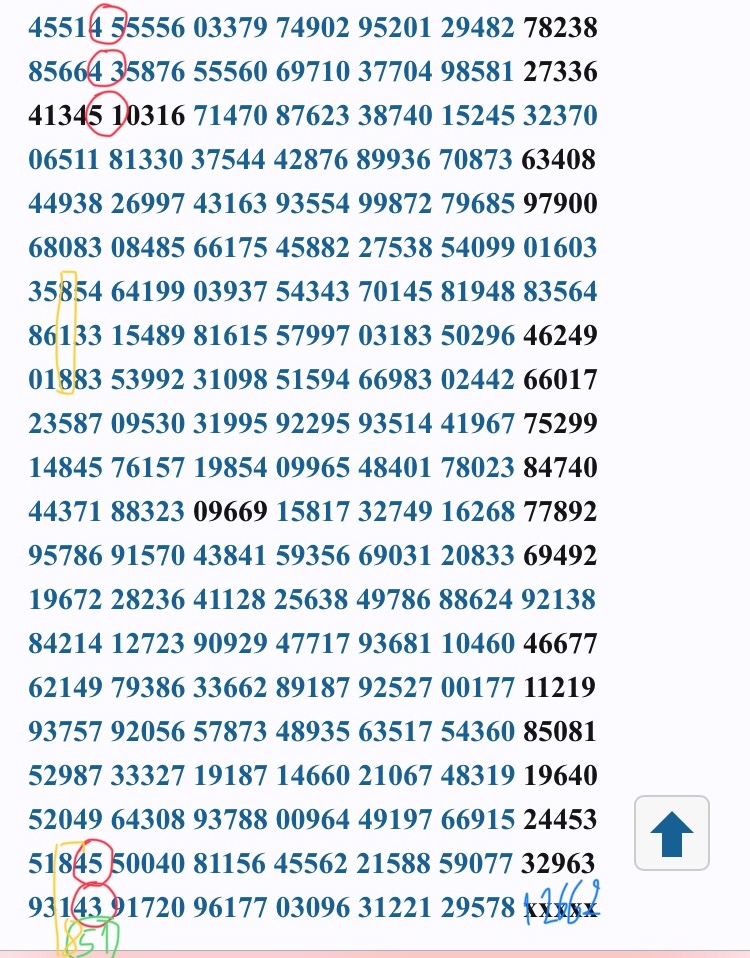Image resolution: width=750 pixels, height=958 pixels.
Task: Click the crossed-out xxxxx entry
Action: coord(560,907)
